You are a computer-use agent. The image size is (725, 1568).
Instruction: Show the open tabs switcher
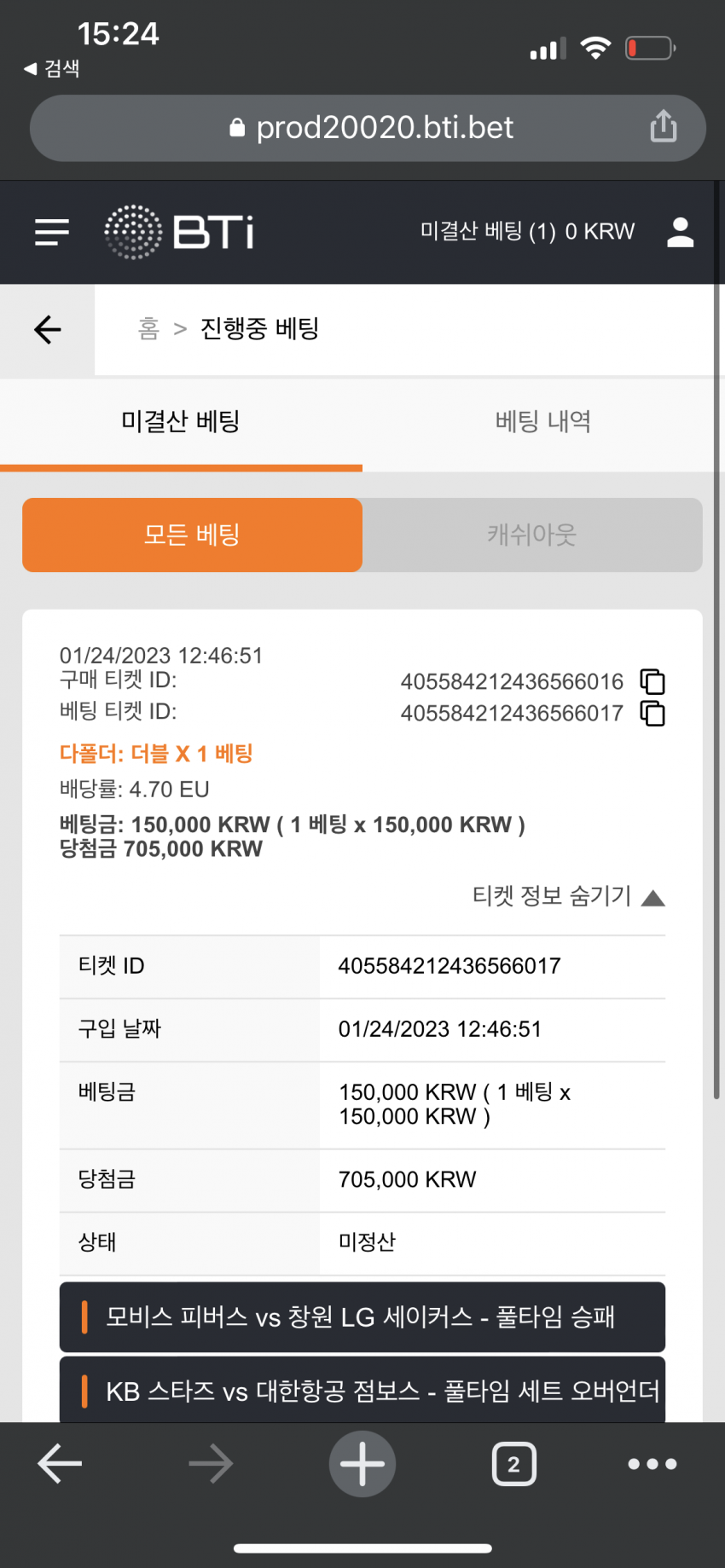pyautogui.click(x=514, y=1464)
